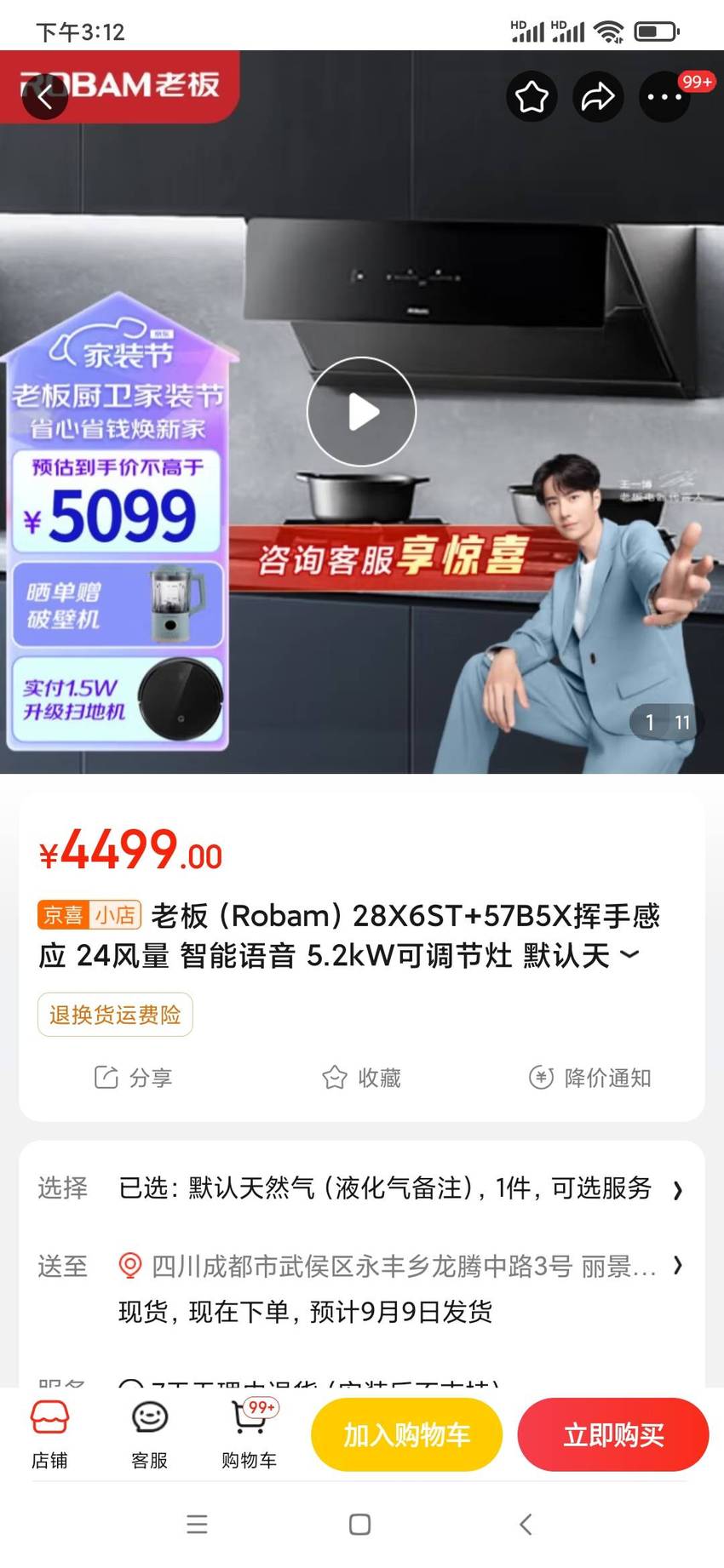Open 退换货运费险 tag details
Viewport: 724px width, 1568px height.
115,1015
